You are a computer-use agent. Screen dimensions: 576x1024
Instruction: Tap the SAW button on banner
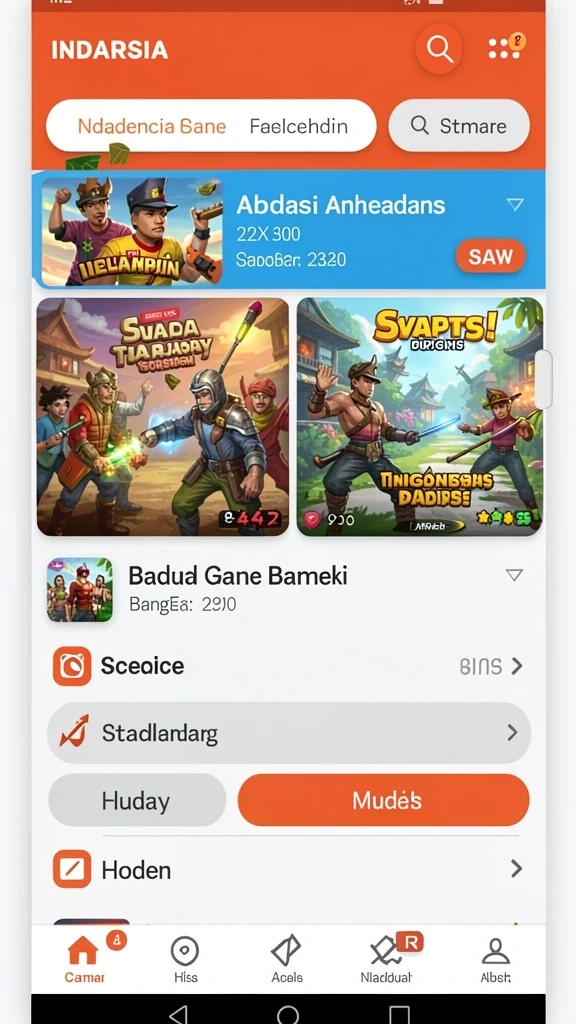[x=490, y=256]
